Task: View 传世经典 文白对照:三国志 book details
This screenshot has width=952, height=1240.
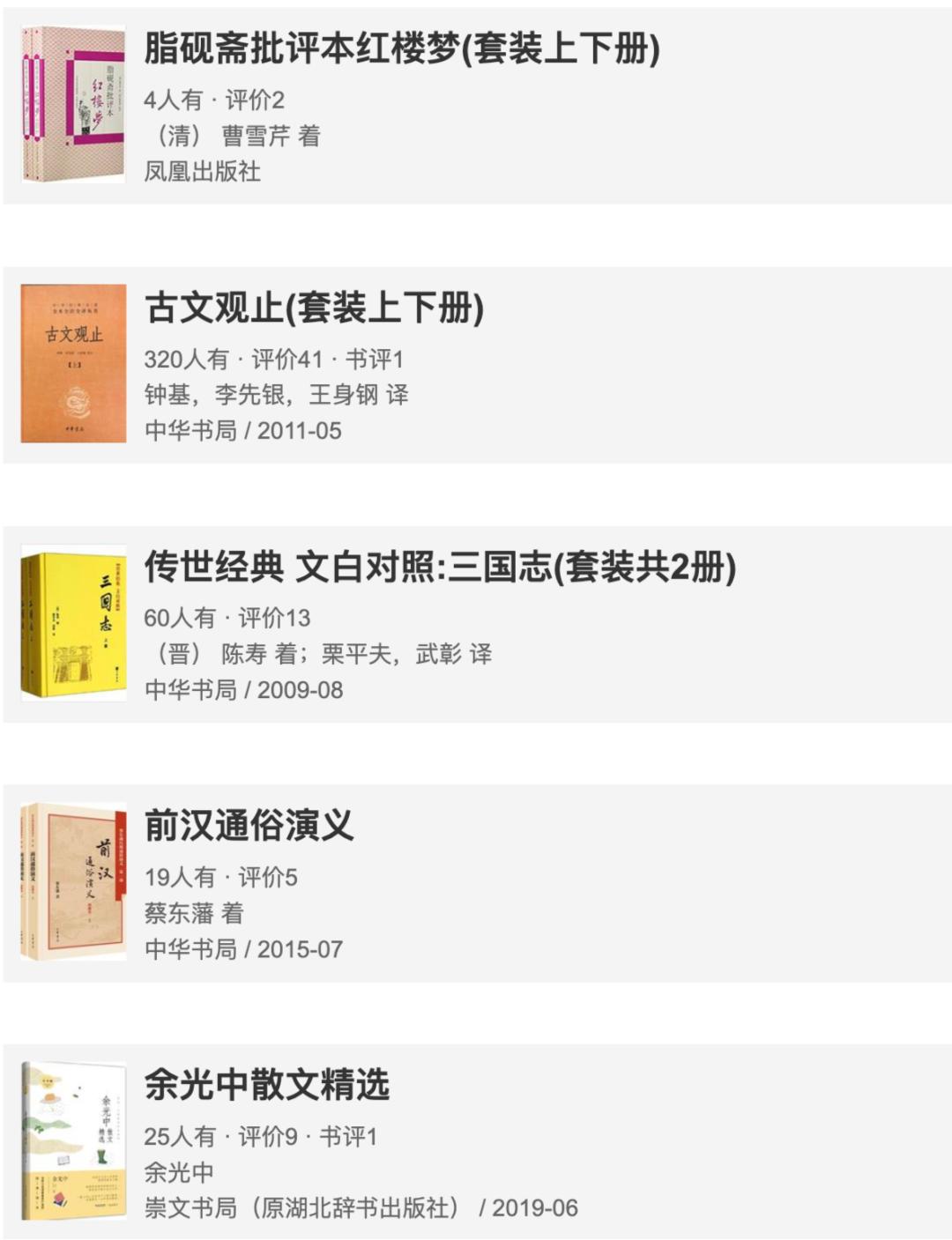Action: (439, 567)
